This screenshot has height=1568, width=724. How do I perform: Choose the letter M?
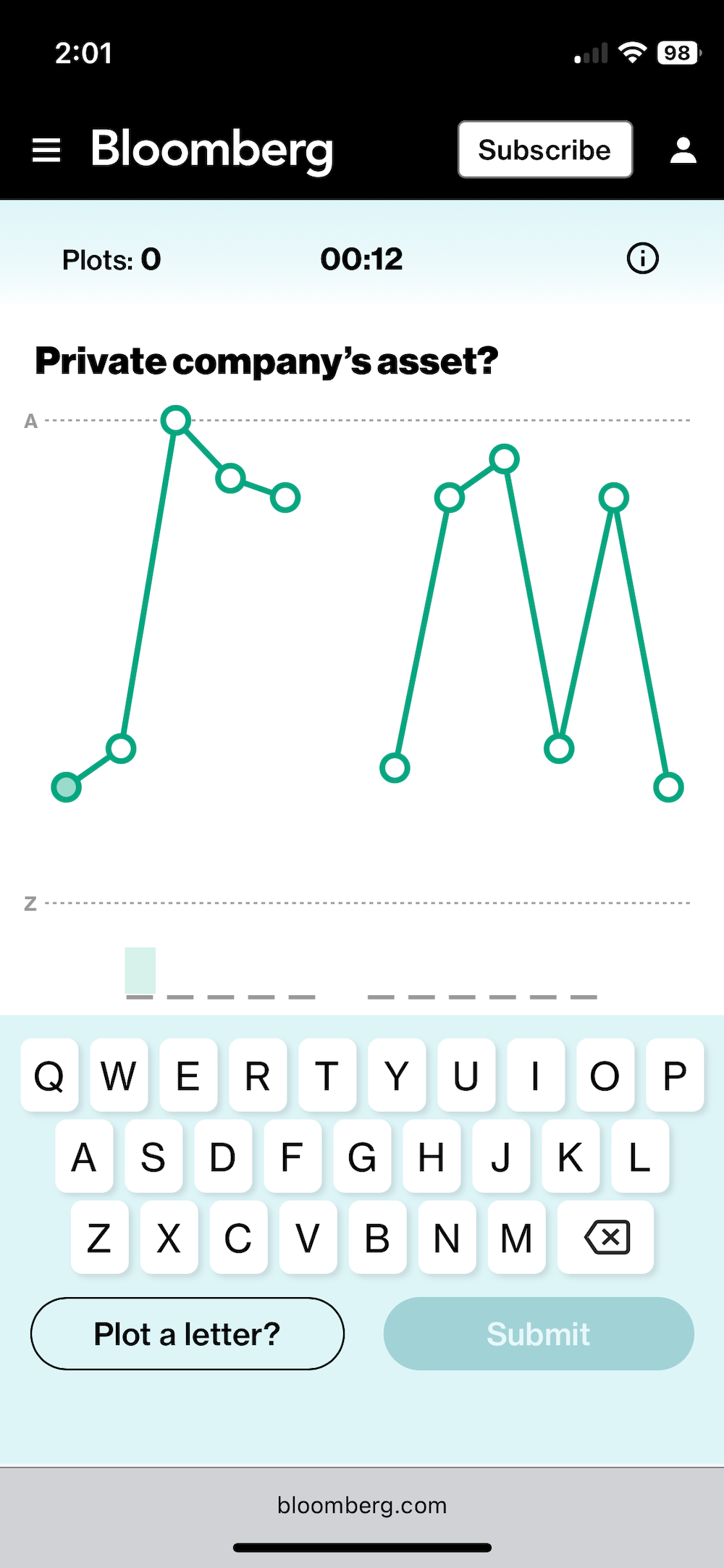(x=516, y=1237)
